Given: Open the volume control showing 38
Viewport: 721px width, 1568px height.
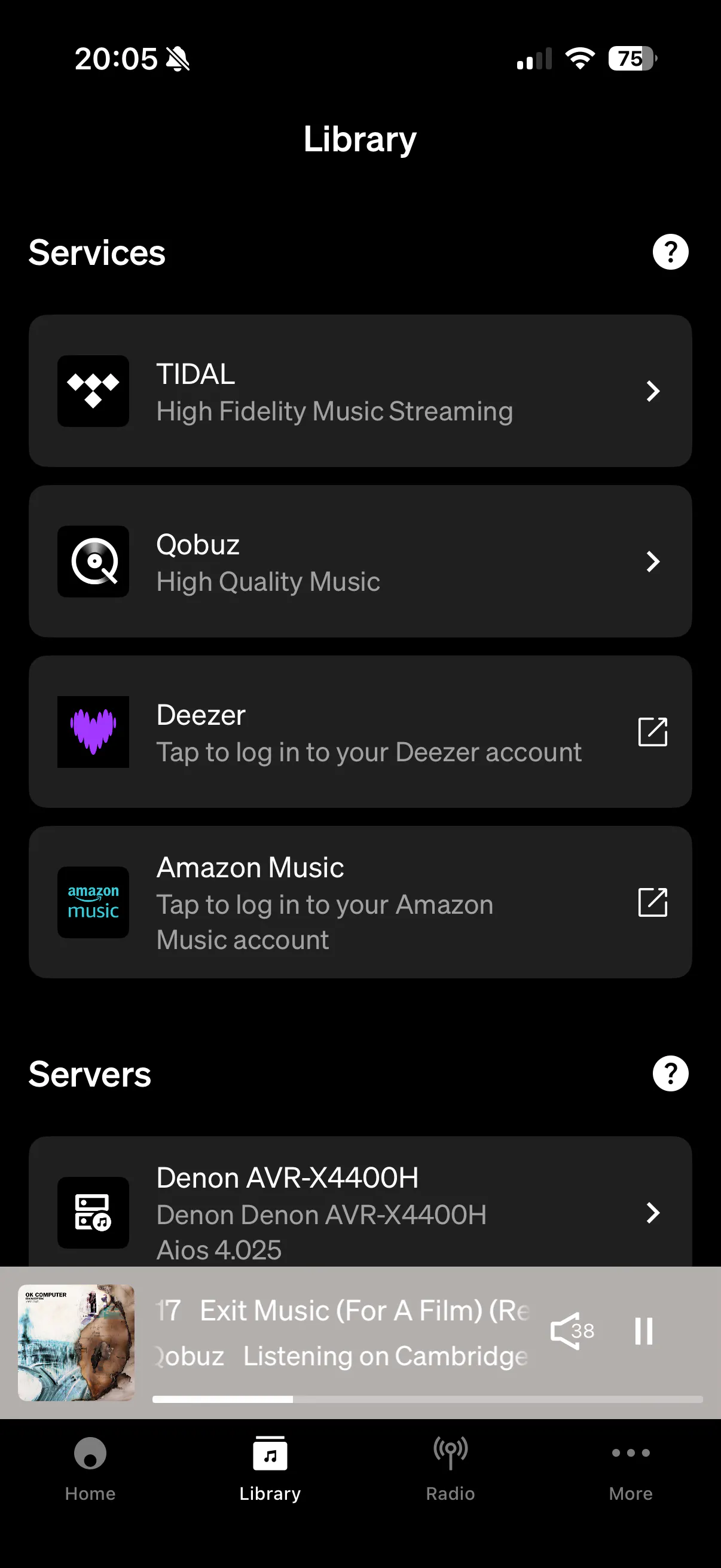Looking at the screenshot, I should pos(572,1331).
